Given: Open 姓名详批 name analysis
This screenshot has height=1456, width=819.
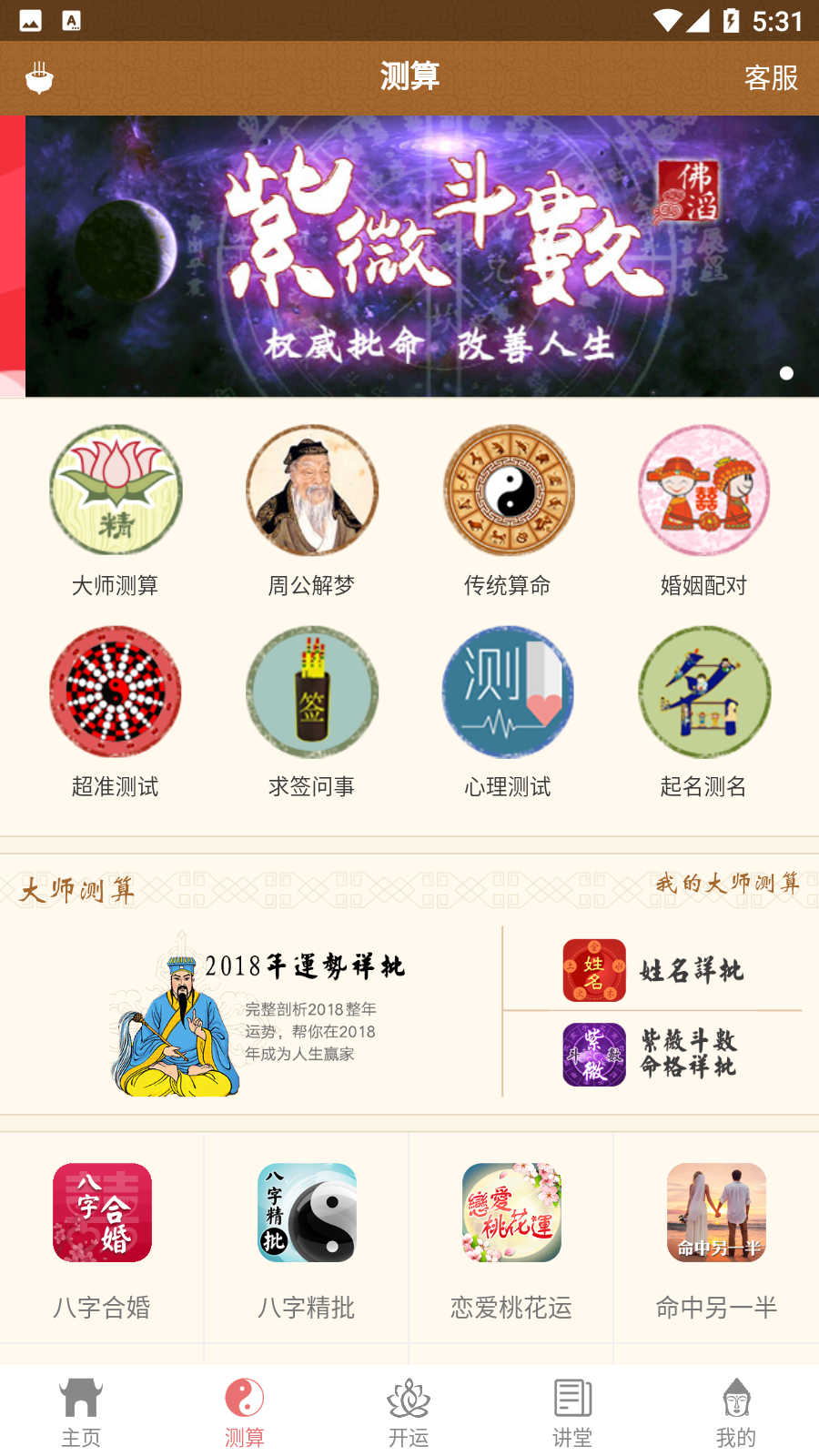Looking at the screenshot, I should (x=653, y=970).
